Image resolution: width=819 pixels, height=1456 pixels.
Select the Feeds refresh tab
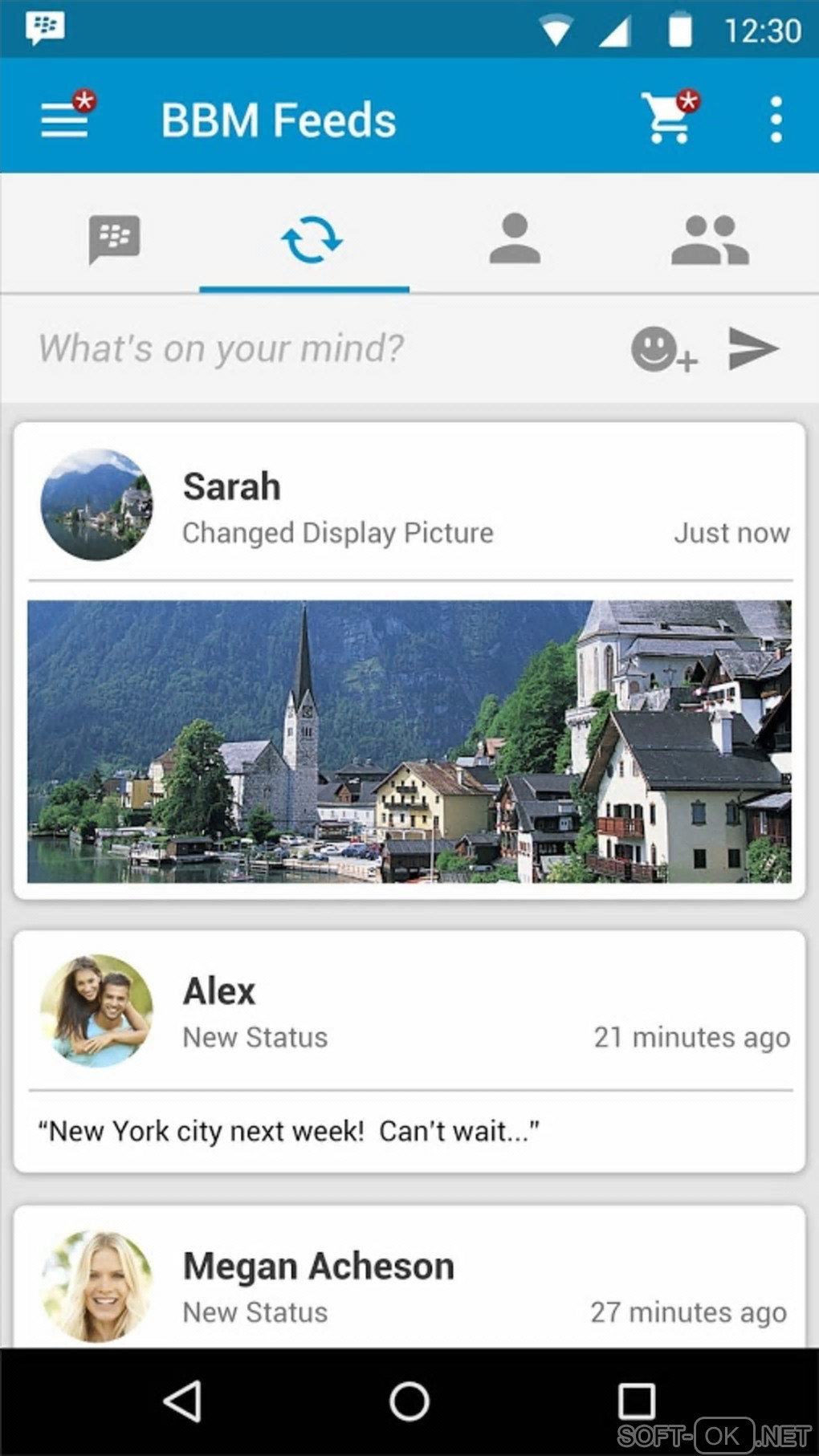311,239
